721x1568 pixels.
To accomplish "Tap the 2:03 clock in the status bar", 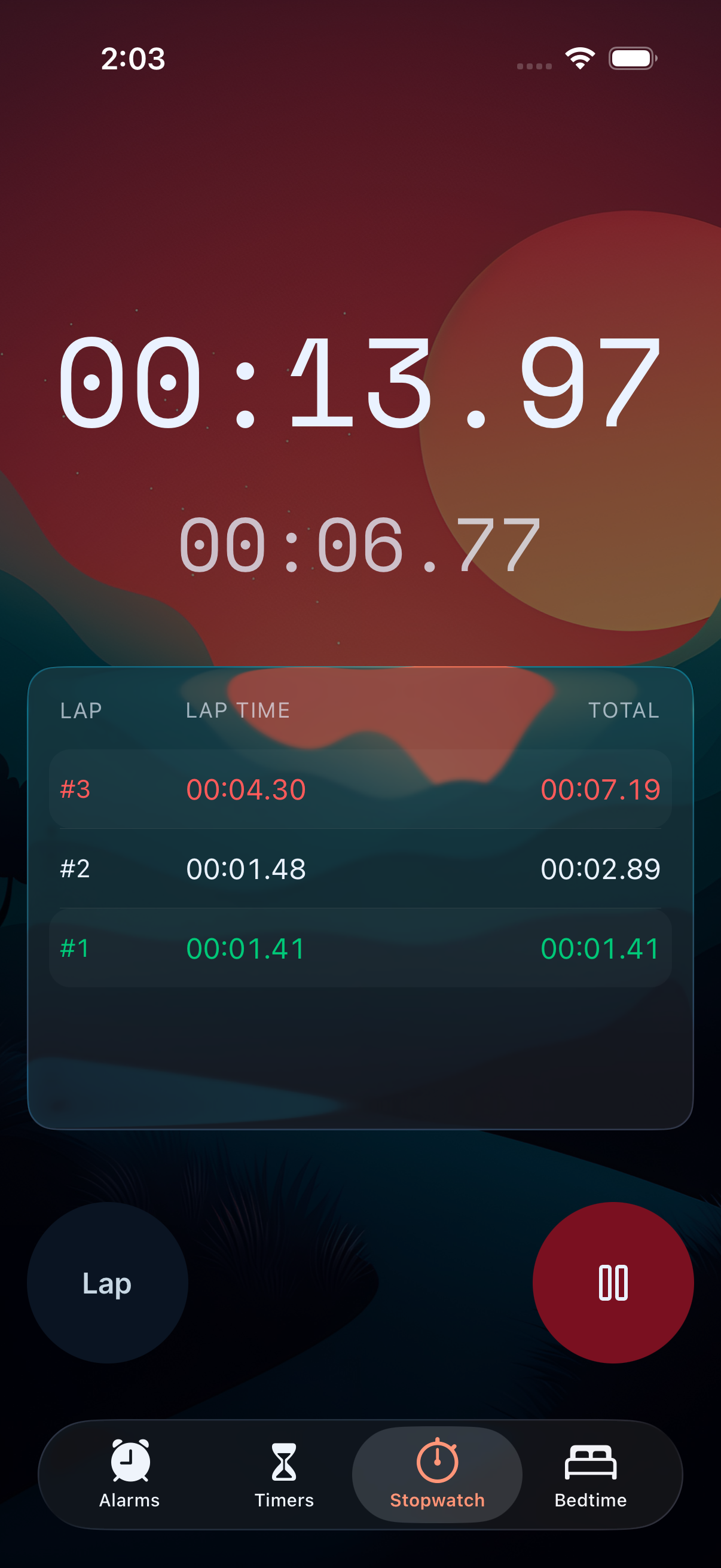I will click(134, 59).
